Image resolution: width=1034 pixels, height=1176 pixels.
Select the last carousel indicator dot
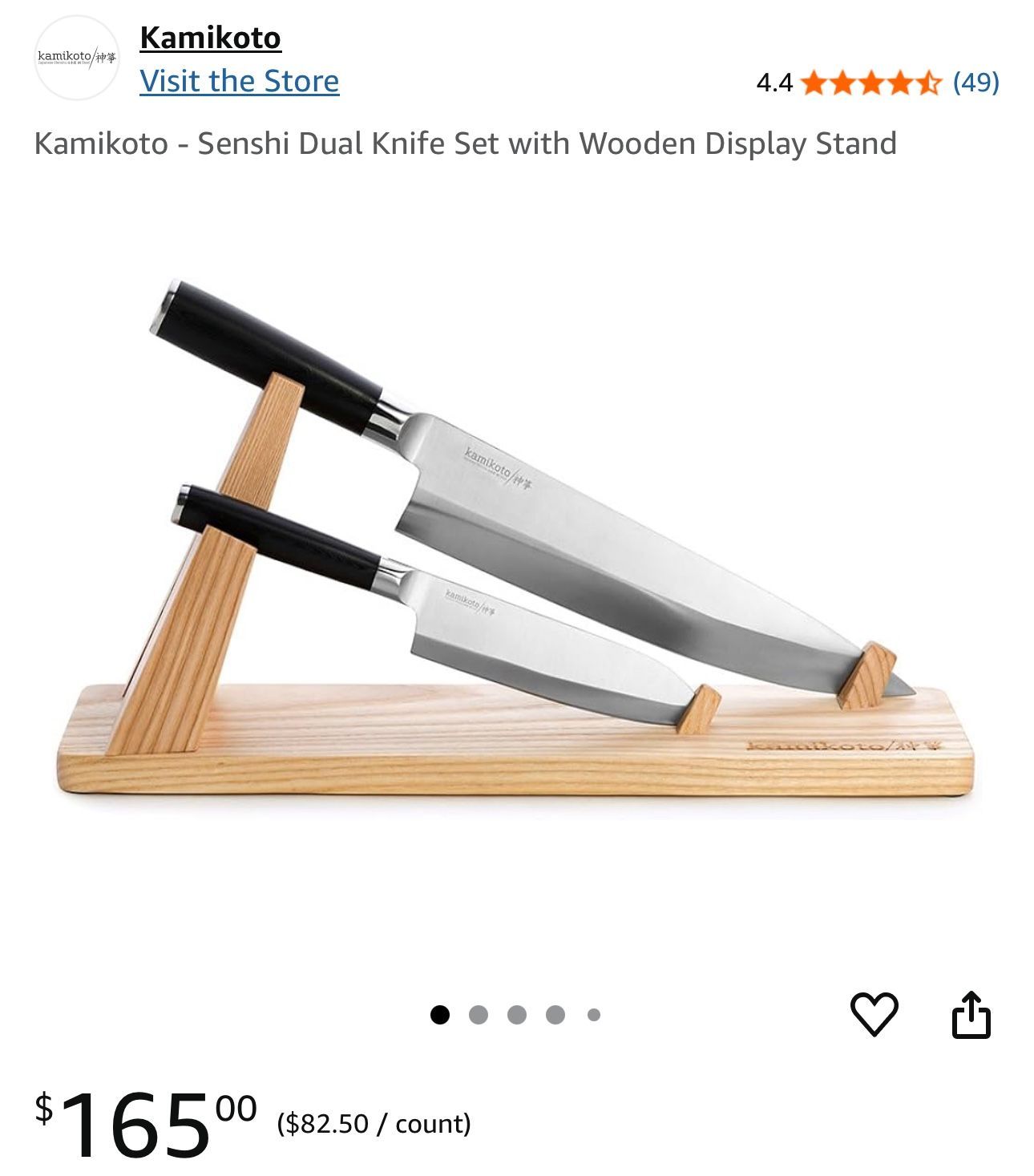click(593, 1013)
